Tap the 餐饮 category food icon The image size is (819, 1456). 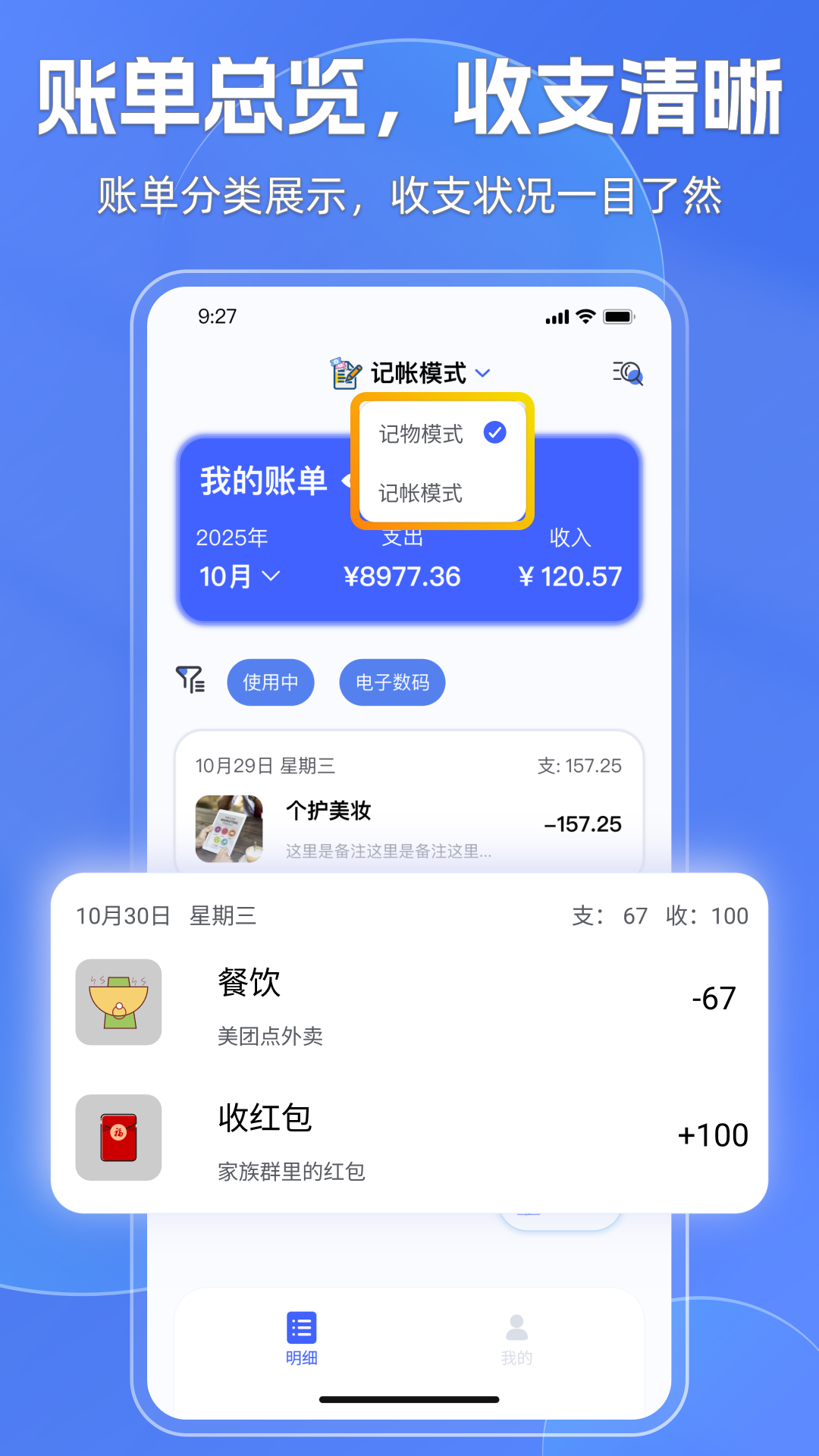[118, 1002]
